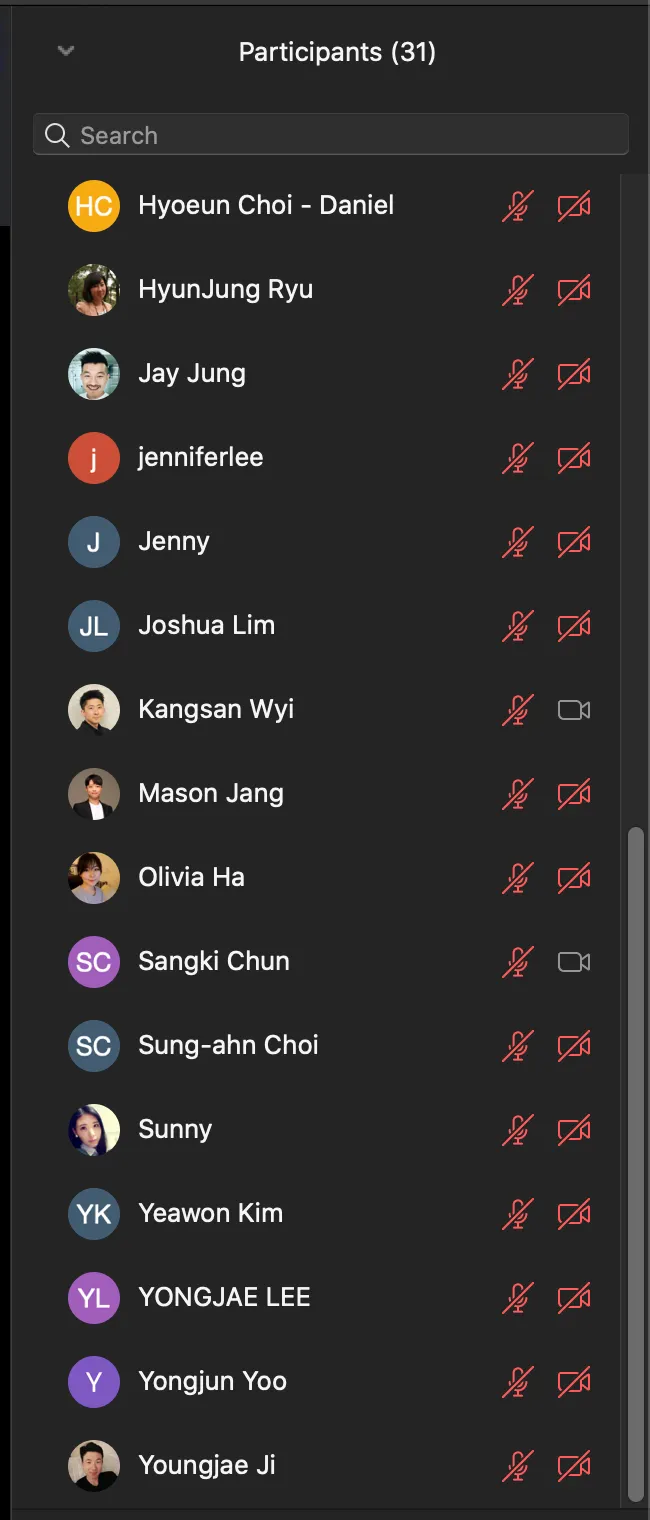Select Jenny in the participant list
The height and width of the screenshot is (1520, 650).
click(174, 542)
